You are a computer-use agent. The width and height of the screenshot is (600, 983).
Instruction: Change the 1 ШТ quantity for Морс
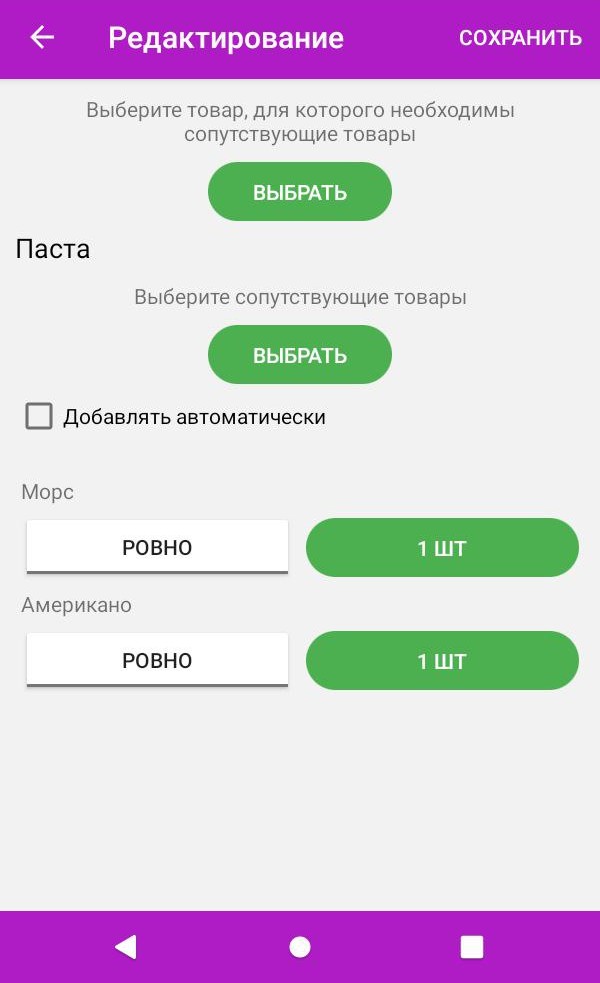[442, 547]
